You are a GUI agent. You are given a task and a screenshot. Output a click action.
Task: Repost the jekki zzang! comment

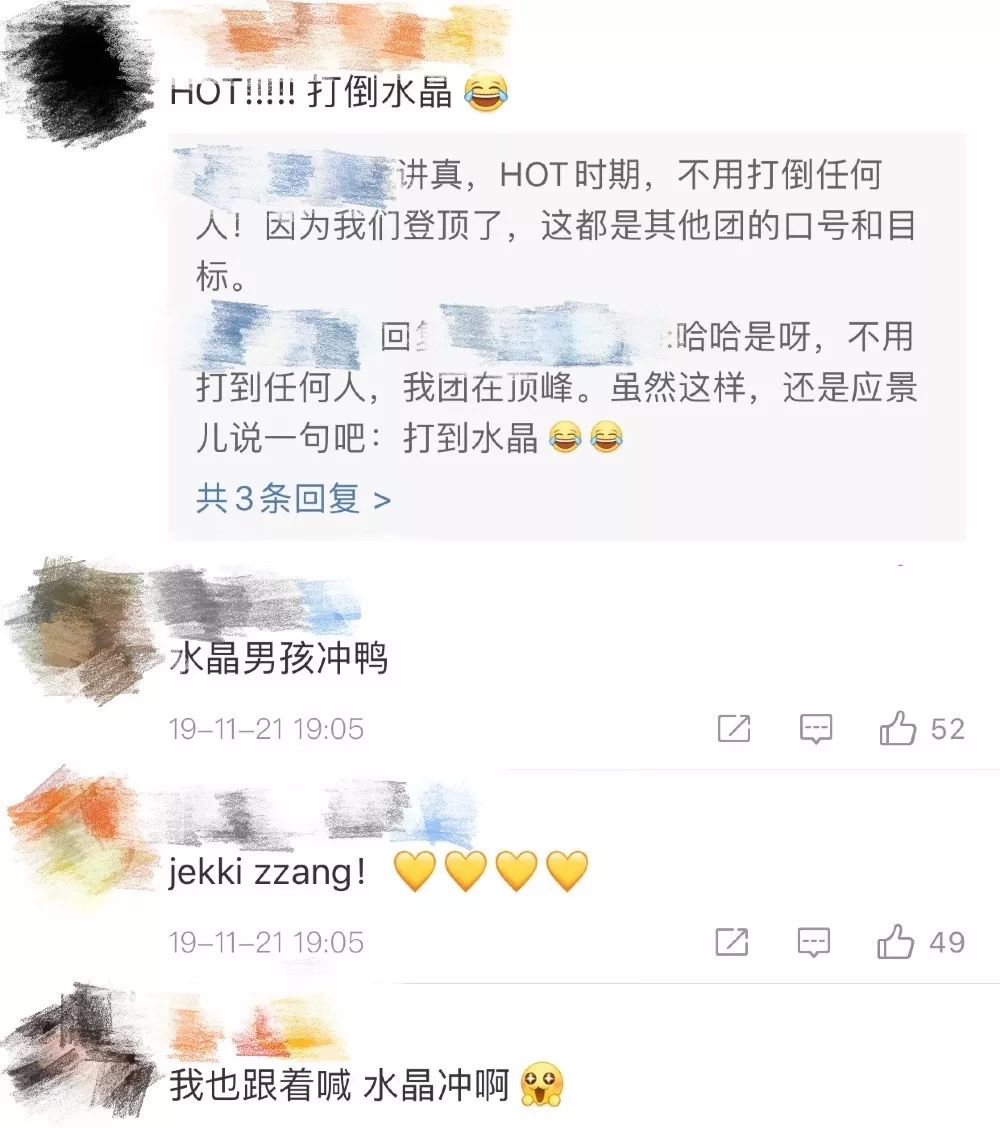732,942
